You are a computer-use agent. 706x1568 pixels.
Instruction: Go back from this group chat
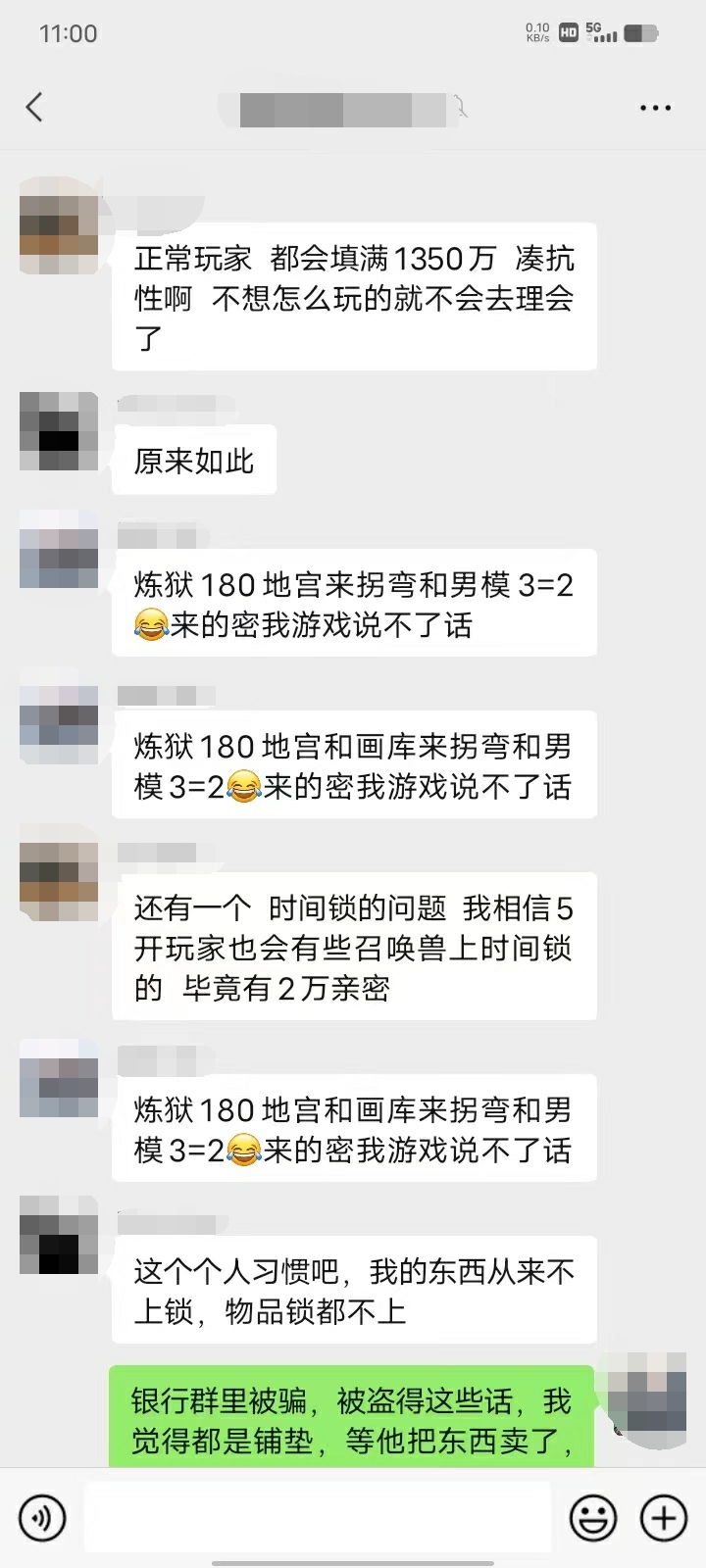coord(35,107)
